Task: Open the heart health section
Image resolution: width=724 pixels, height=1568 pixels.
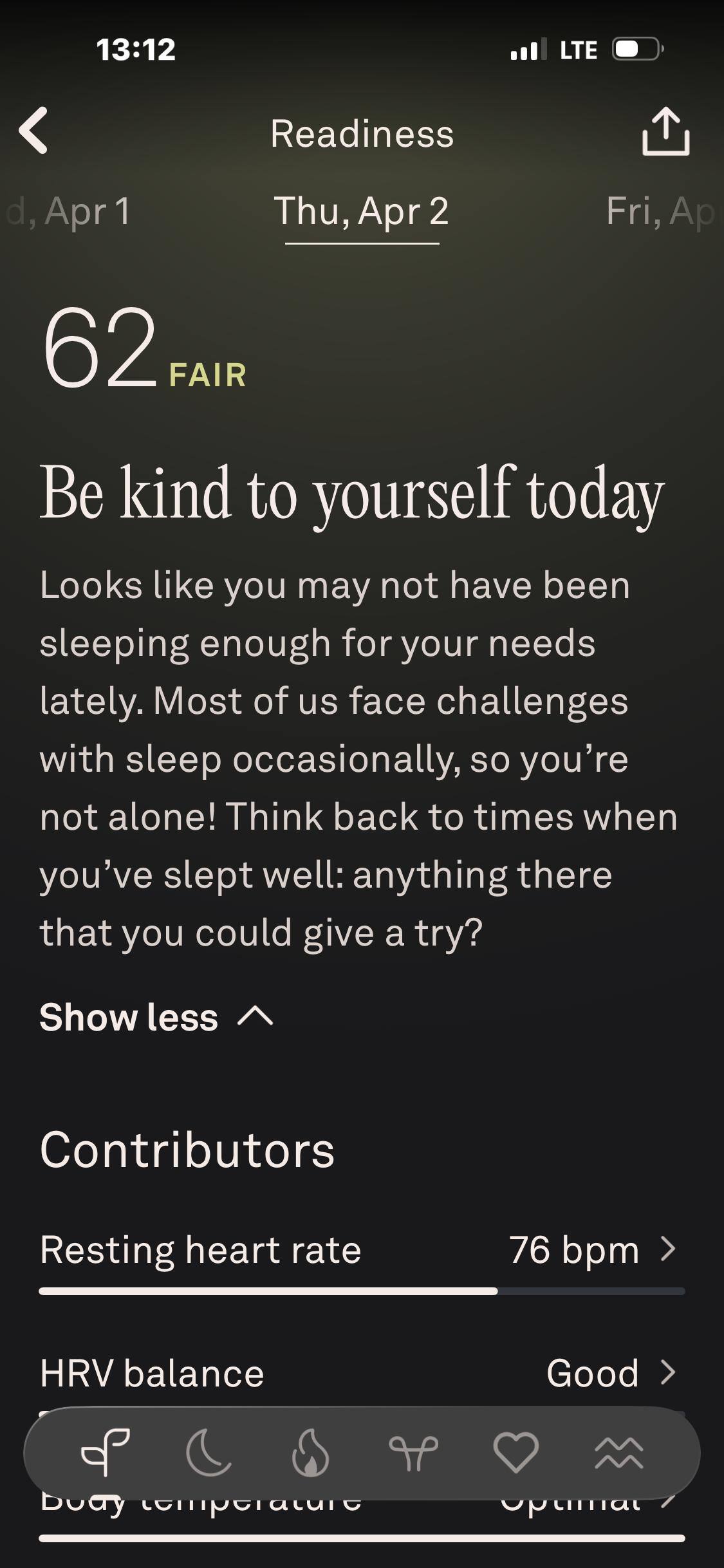Action: point(515,1452)
